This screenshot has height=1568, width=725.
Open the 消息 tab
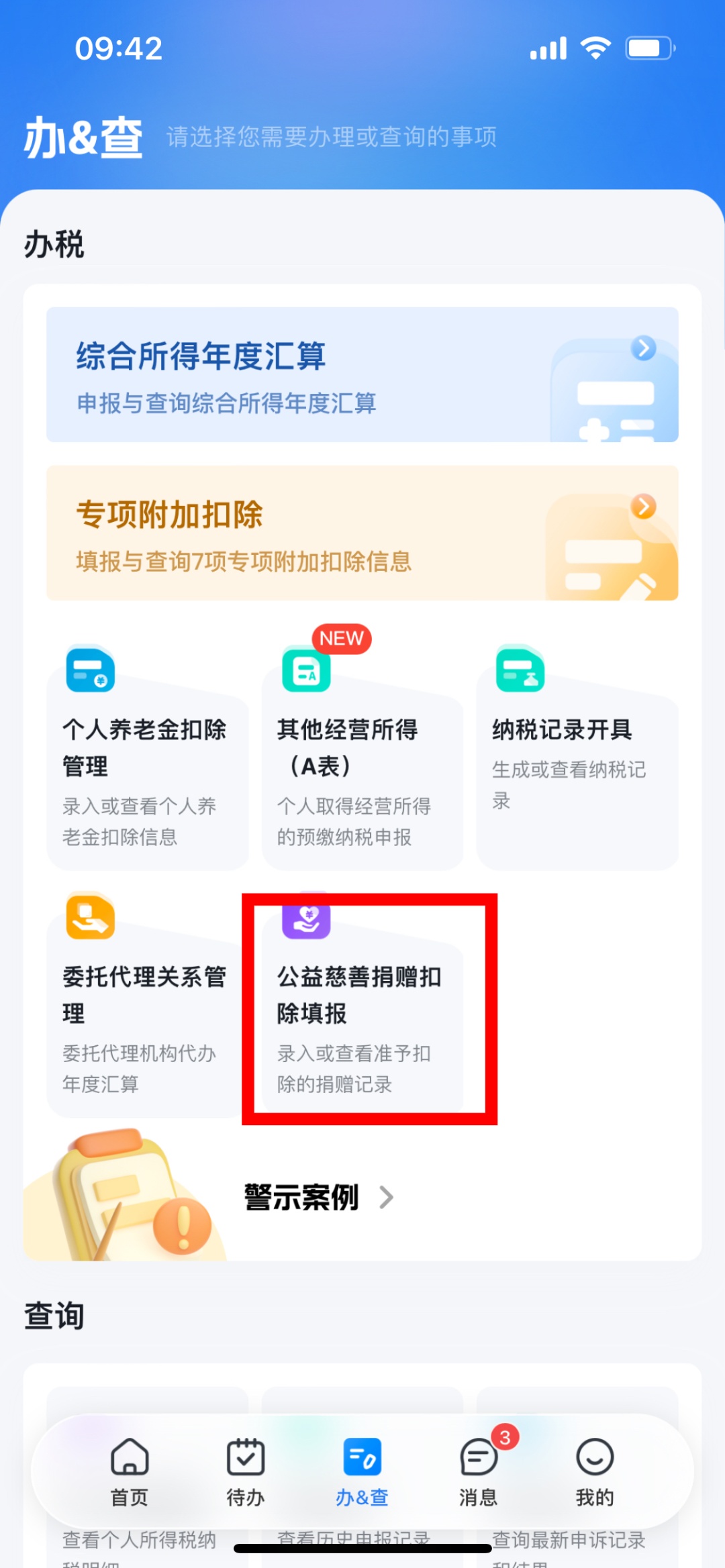[x=479, y=1471]
